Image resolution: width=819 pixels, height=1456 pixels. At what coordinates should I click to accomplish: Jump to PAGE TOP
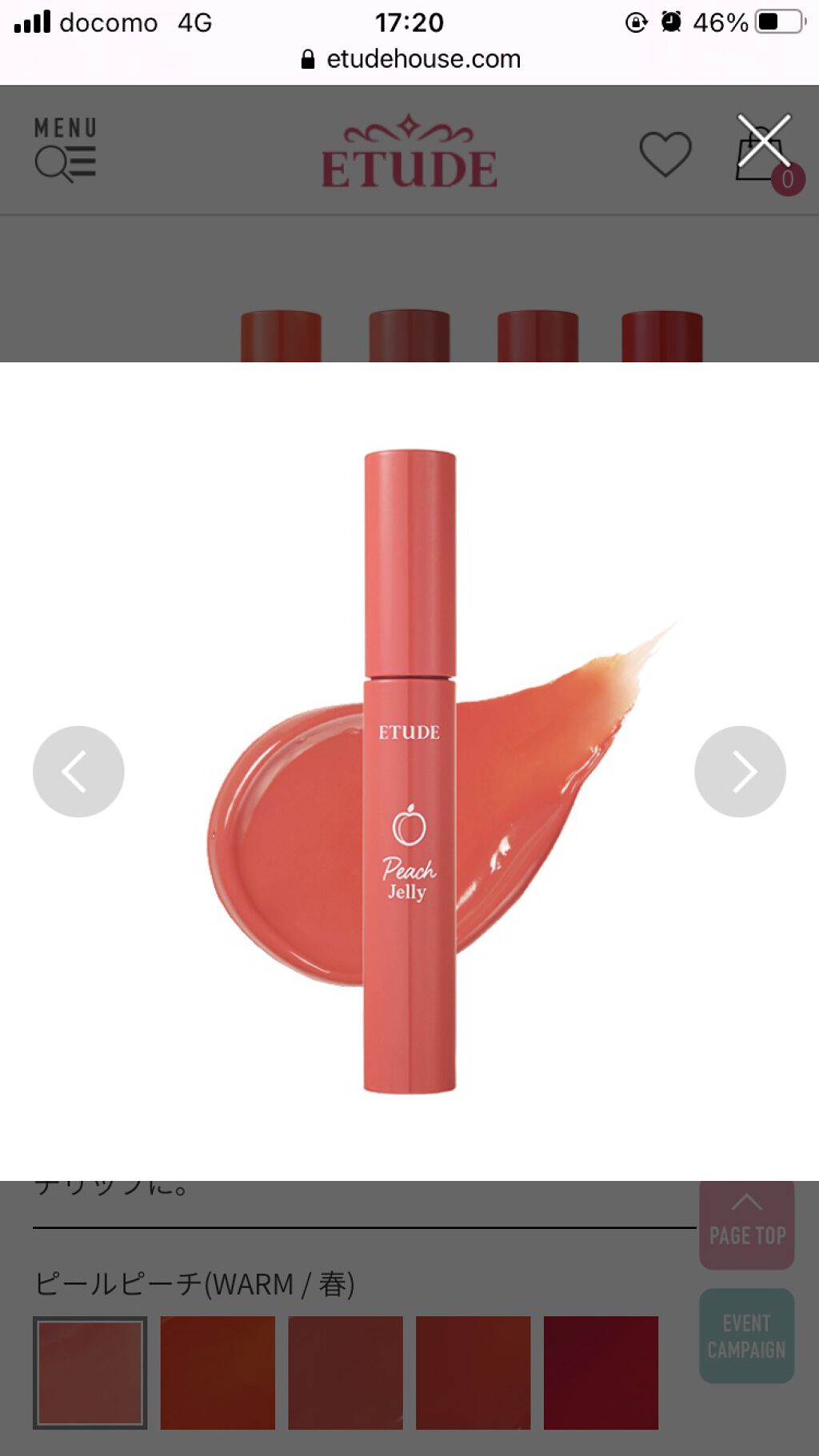coord(746,1224)
